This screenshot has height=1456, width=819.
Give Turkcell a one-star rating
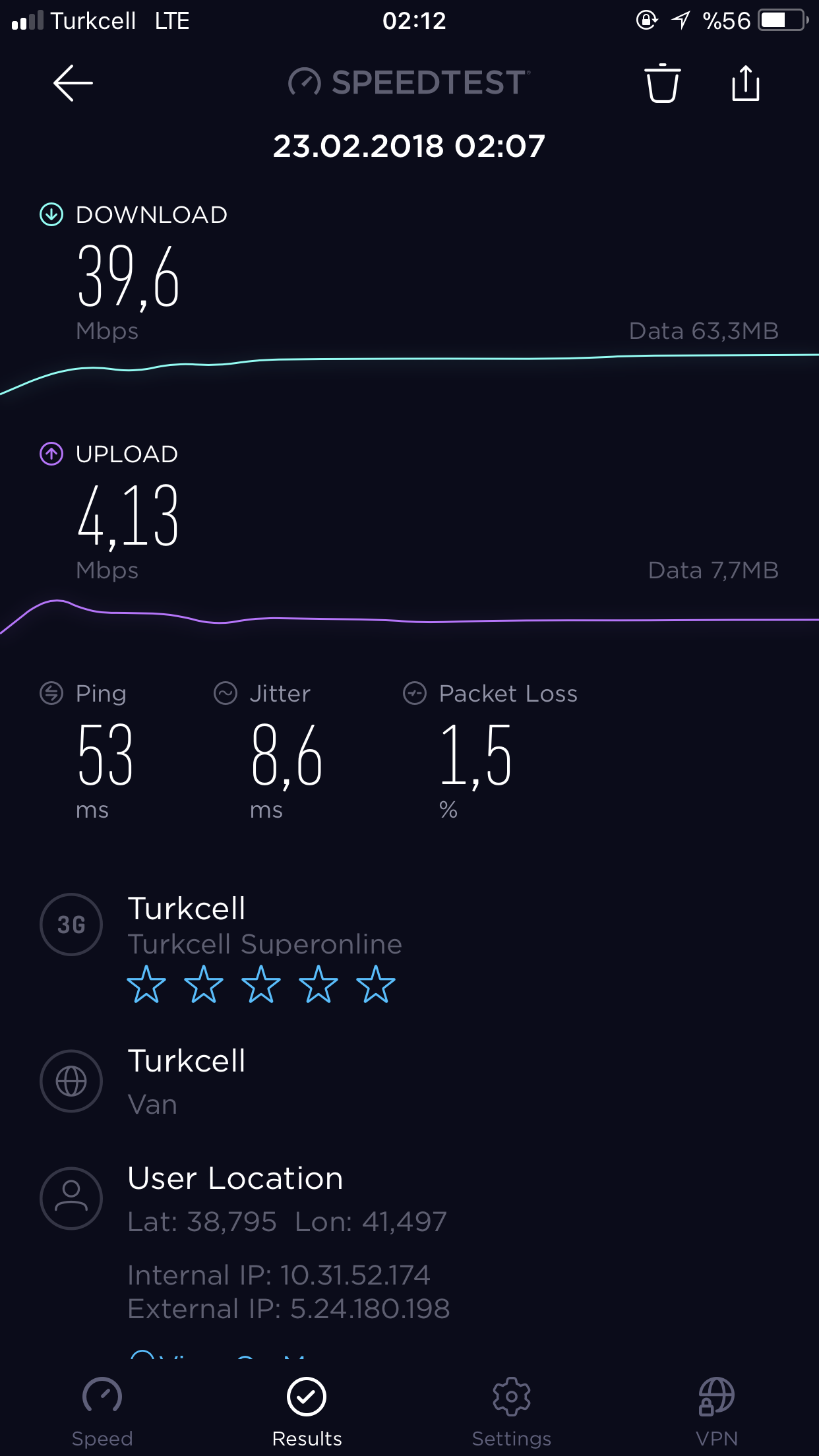(146, 984)
